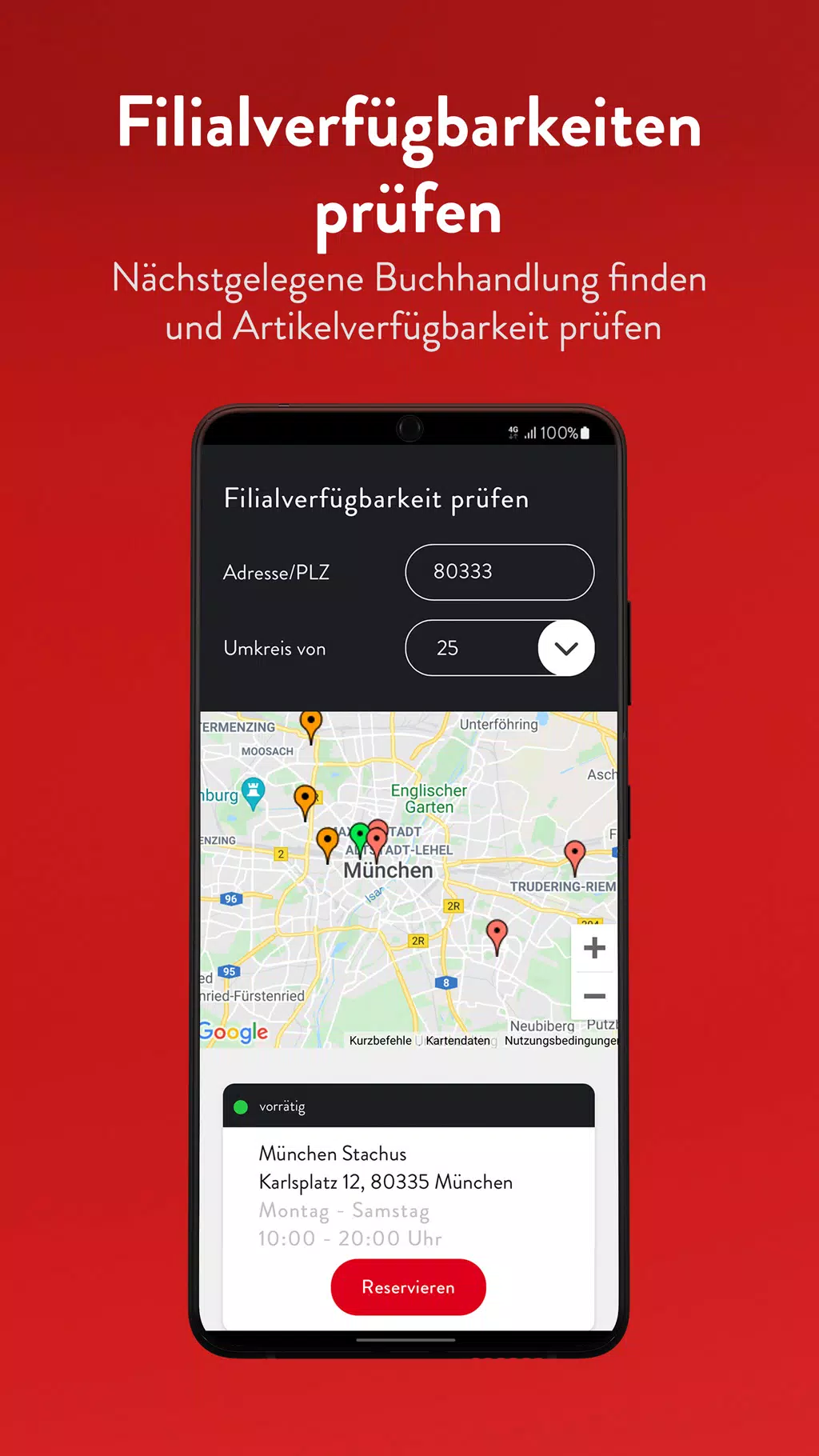The height and width of the screenshot is (1456, 819).
Task: Tap the 4G network icon in status bar
Action: pyautogui.click(x=515, y=433)
